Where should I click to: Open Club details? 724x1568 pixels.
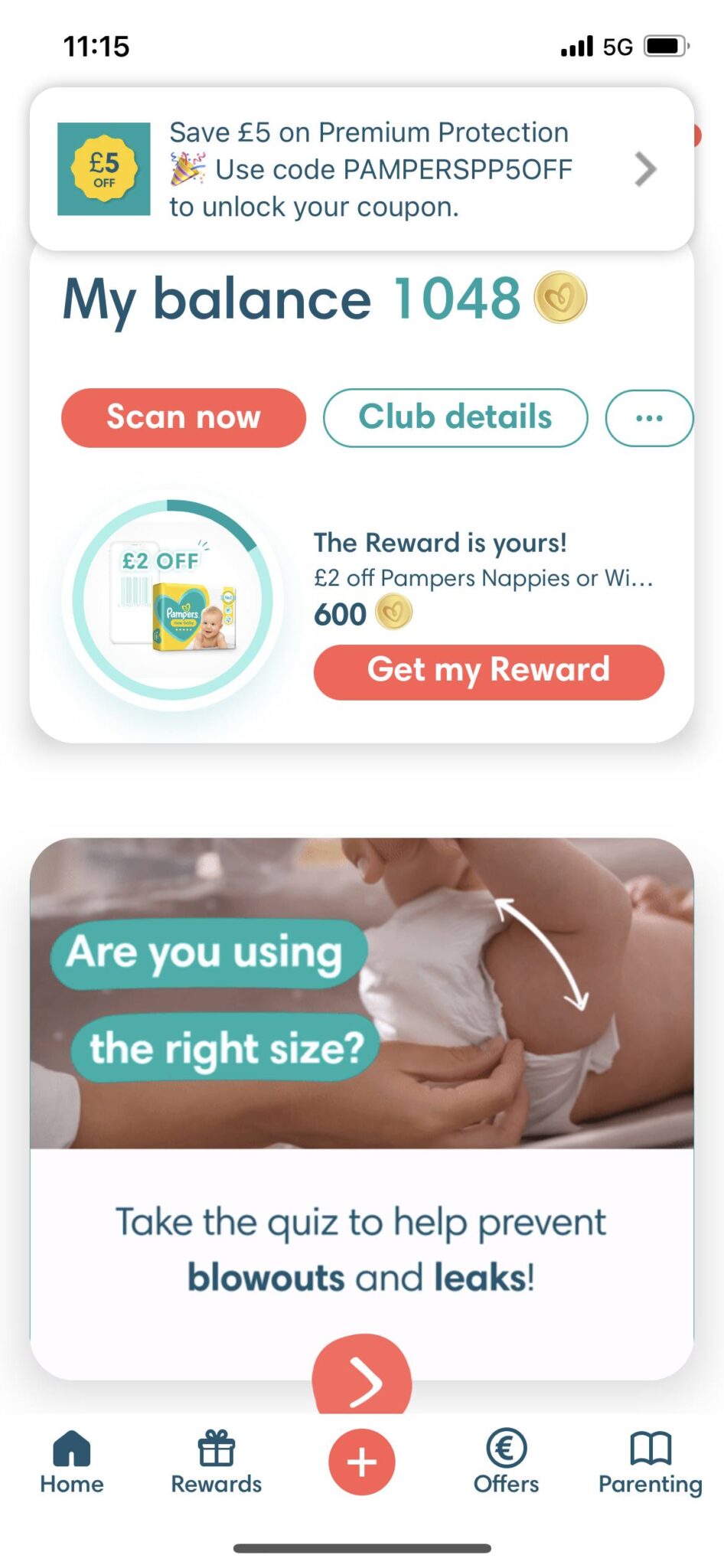455,417
